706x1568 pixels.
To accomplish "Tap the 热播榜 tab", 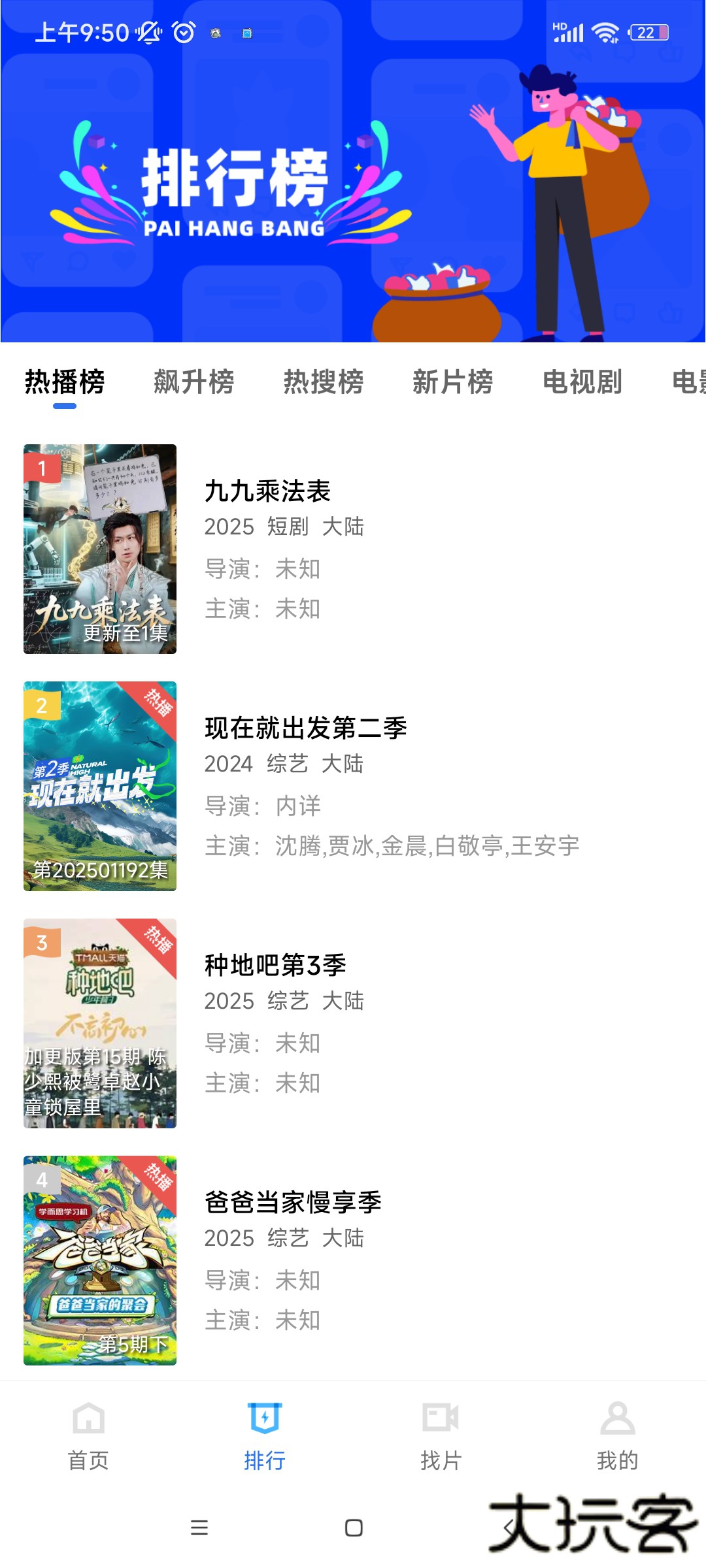I will [x=65, y=382].
